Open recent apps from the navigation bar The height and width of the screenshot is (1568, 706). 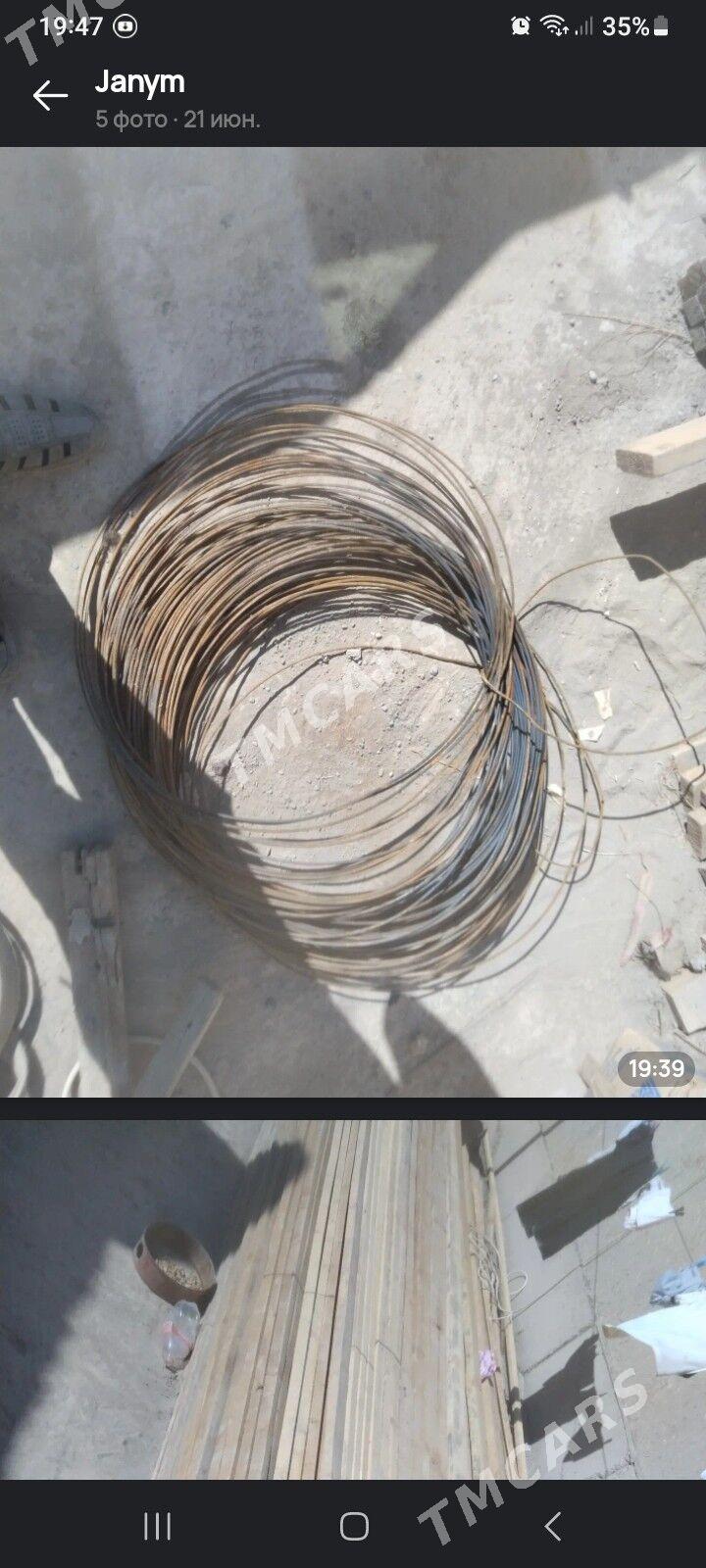click(x=158, y=1526)
